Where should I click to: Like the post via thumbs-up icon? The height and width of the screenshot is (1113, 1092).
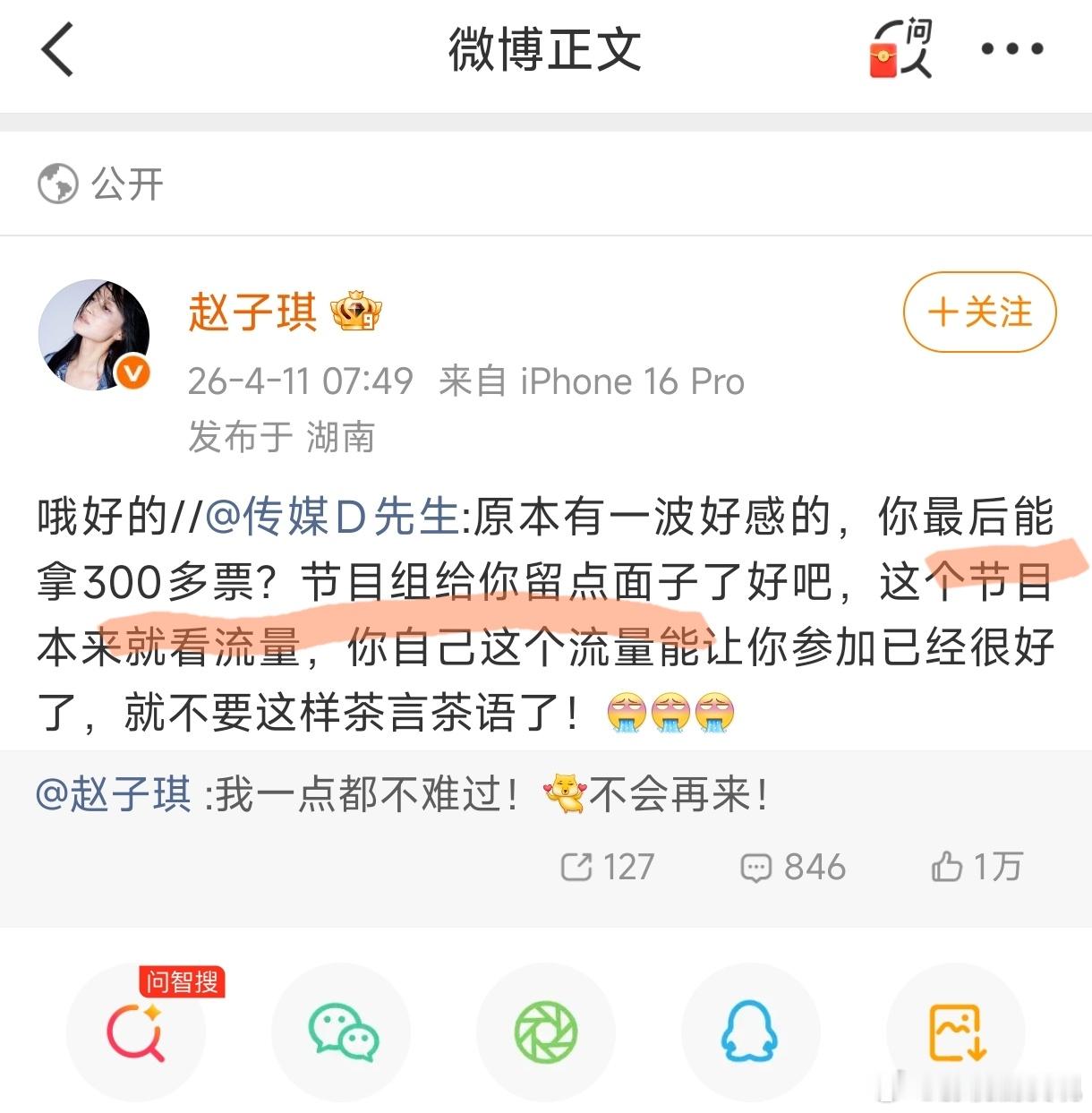pos(974,866)
